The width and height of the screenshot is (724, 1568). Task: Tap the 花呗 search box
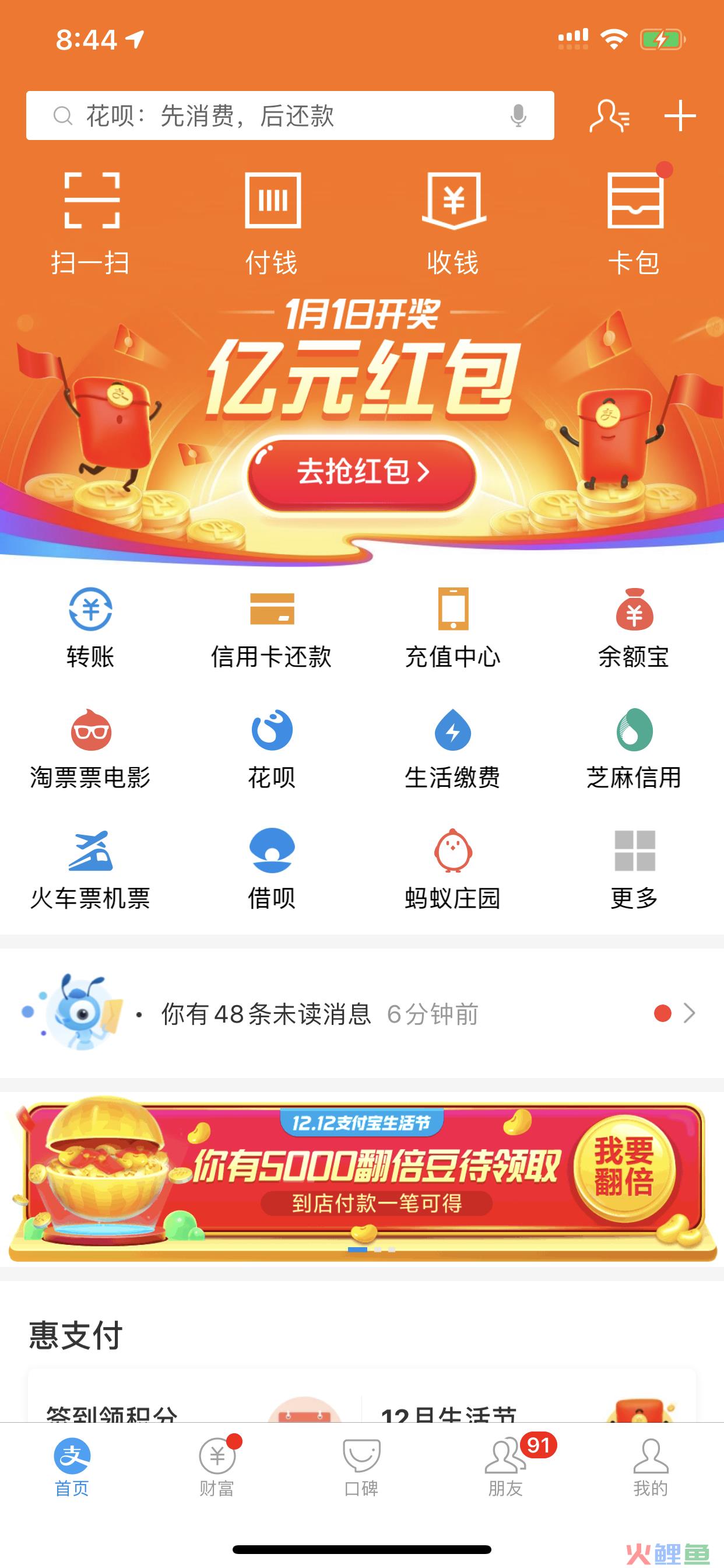coord(274,116)
